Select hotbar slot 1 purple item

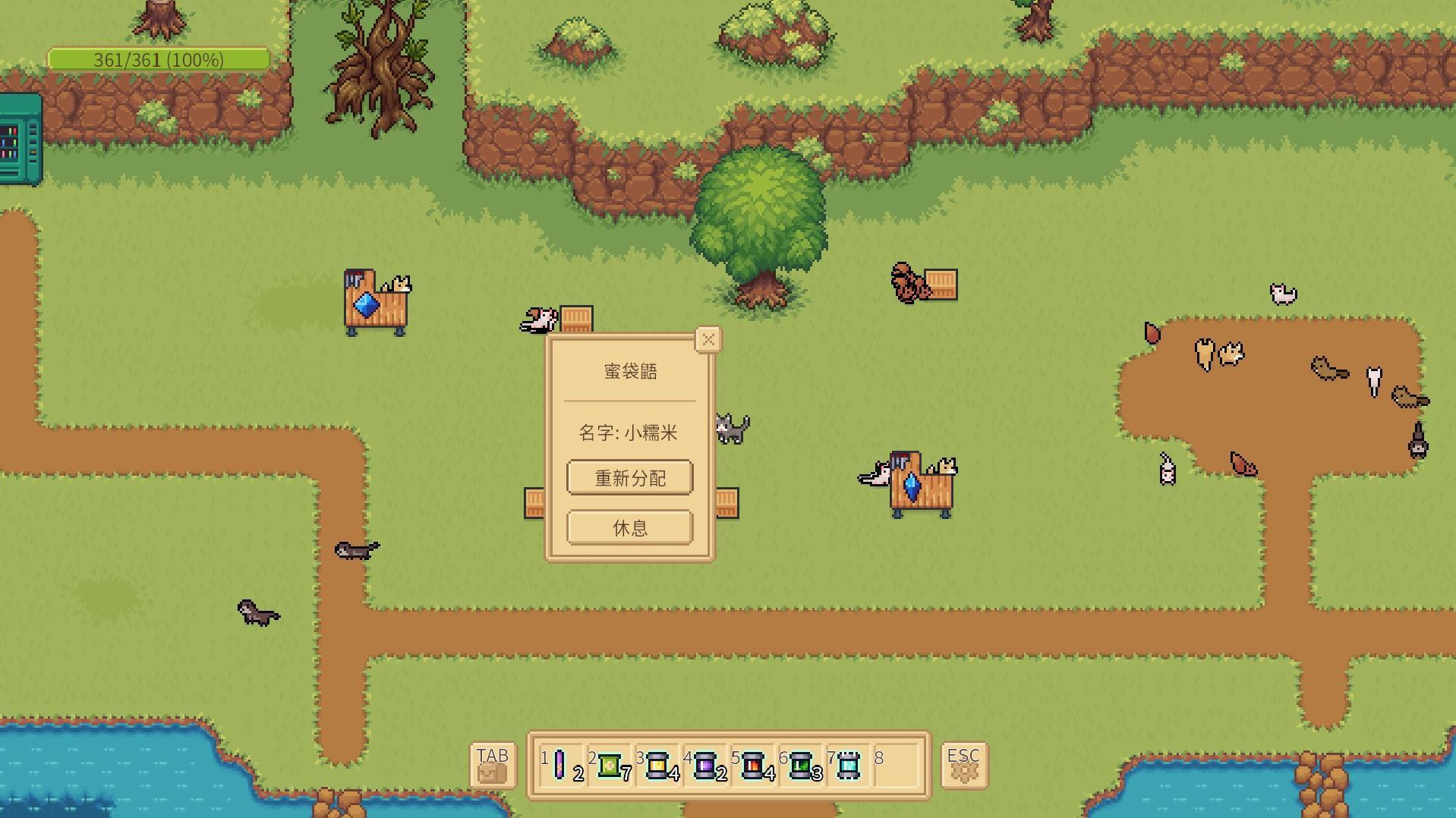560,765
